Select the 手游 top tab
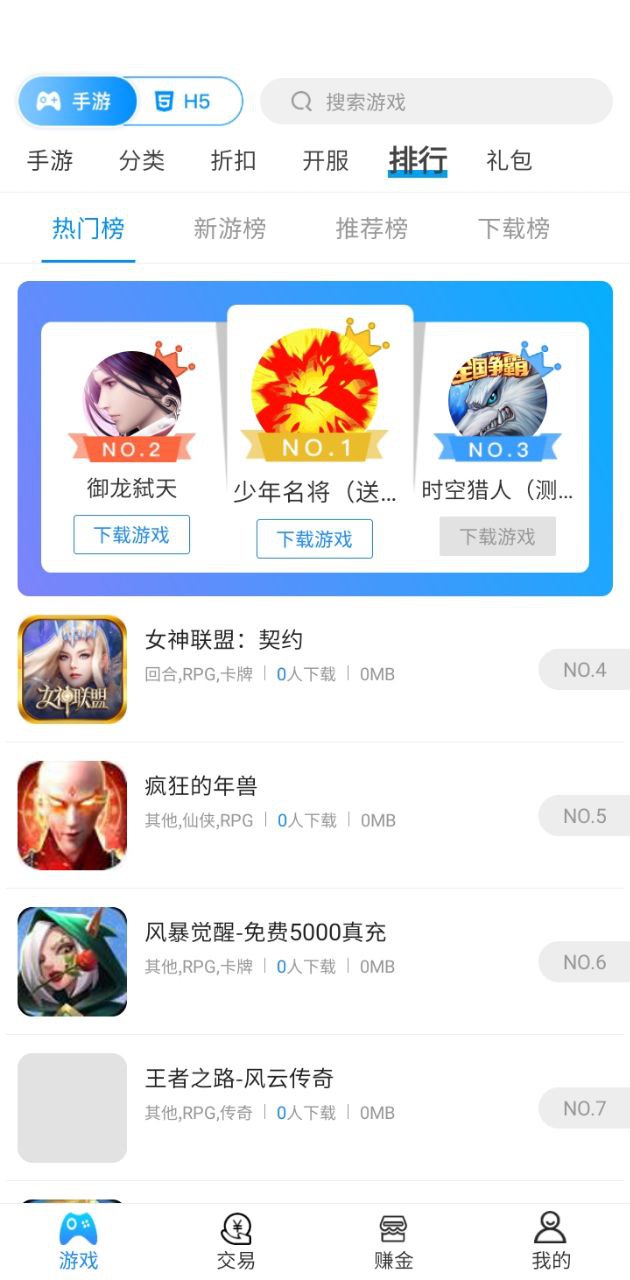Image resolution: width=630 pixels, height=1280 pixels. tap(50, 160)
